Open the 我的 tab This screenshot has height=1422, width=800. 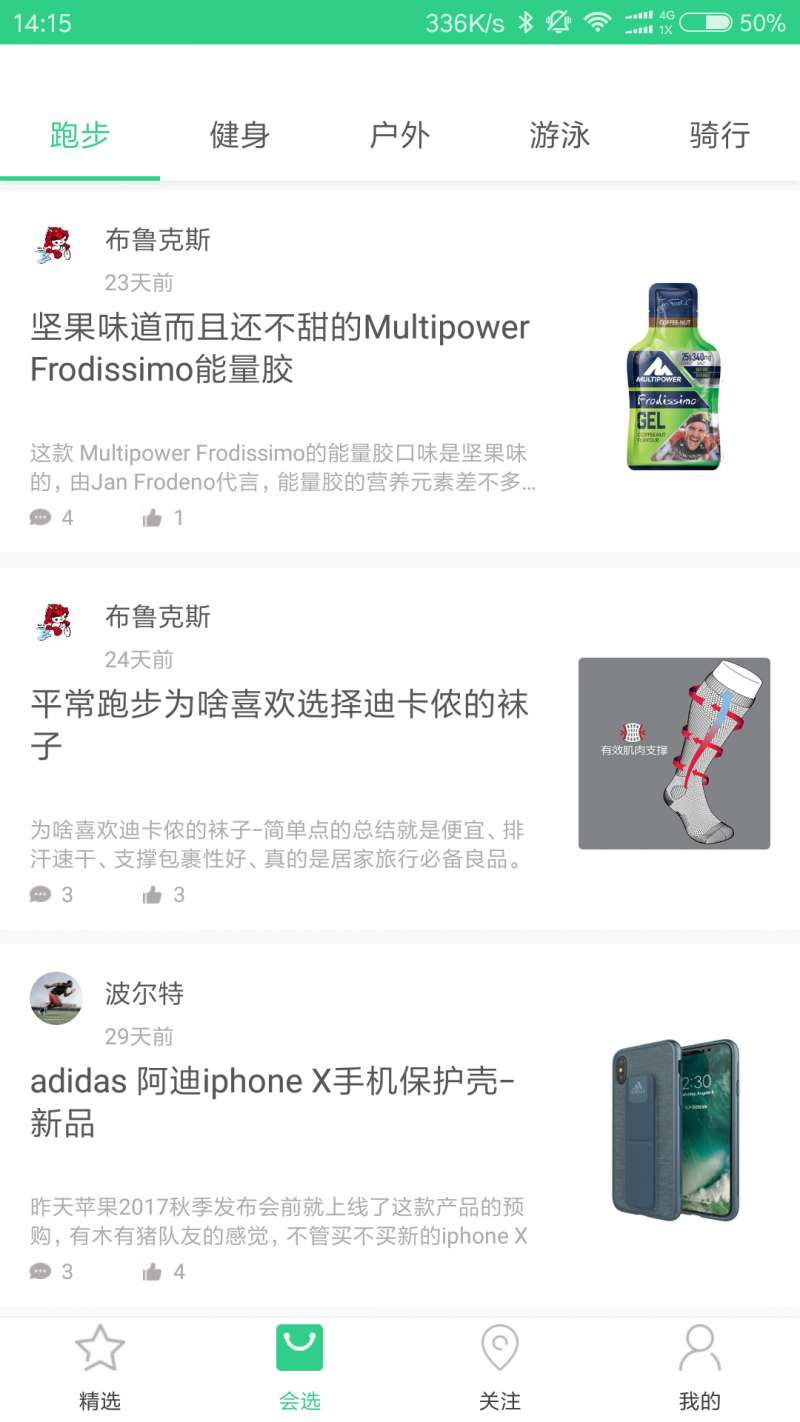pos(700,1368)
